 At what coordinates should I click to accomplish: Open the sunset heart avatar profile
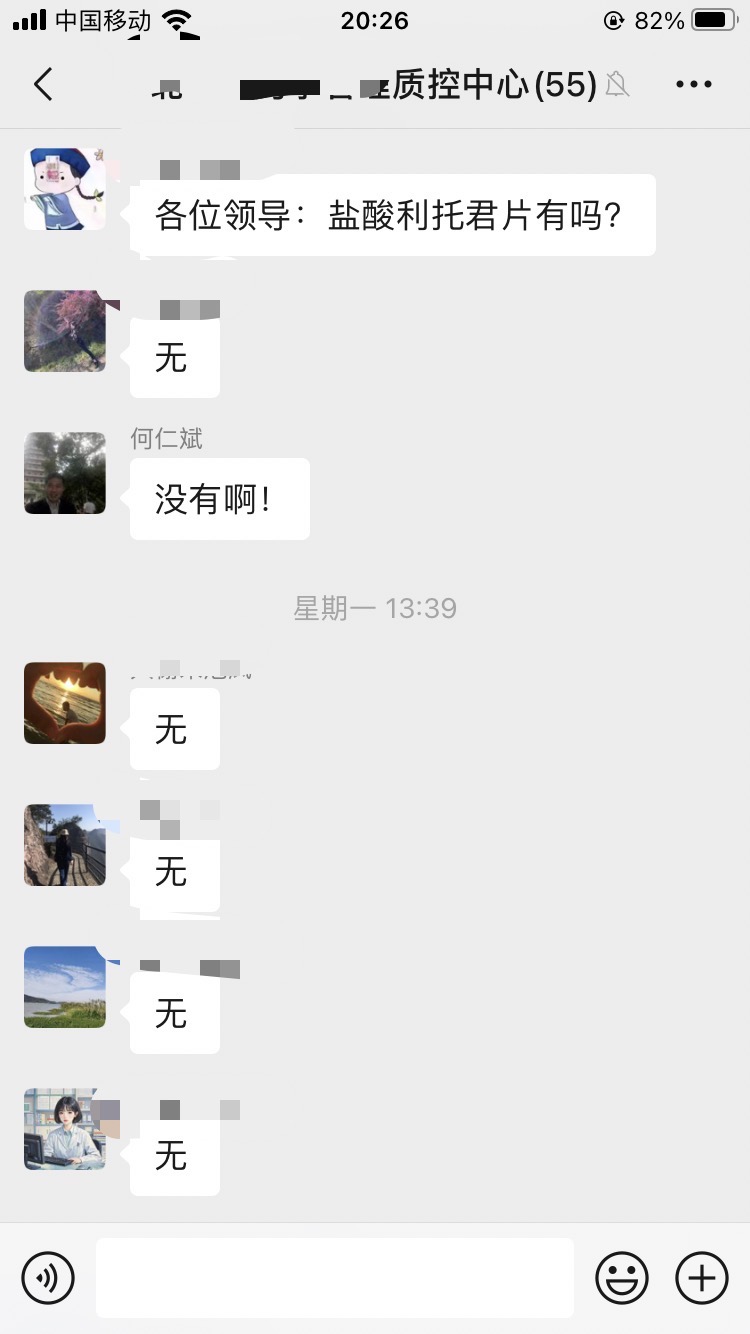(65, 703)
